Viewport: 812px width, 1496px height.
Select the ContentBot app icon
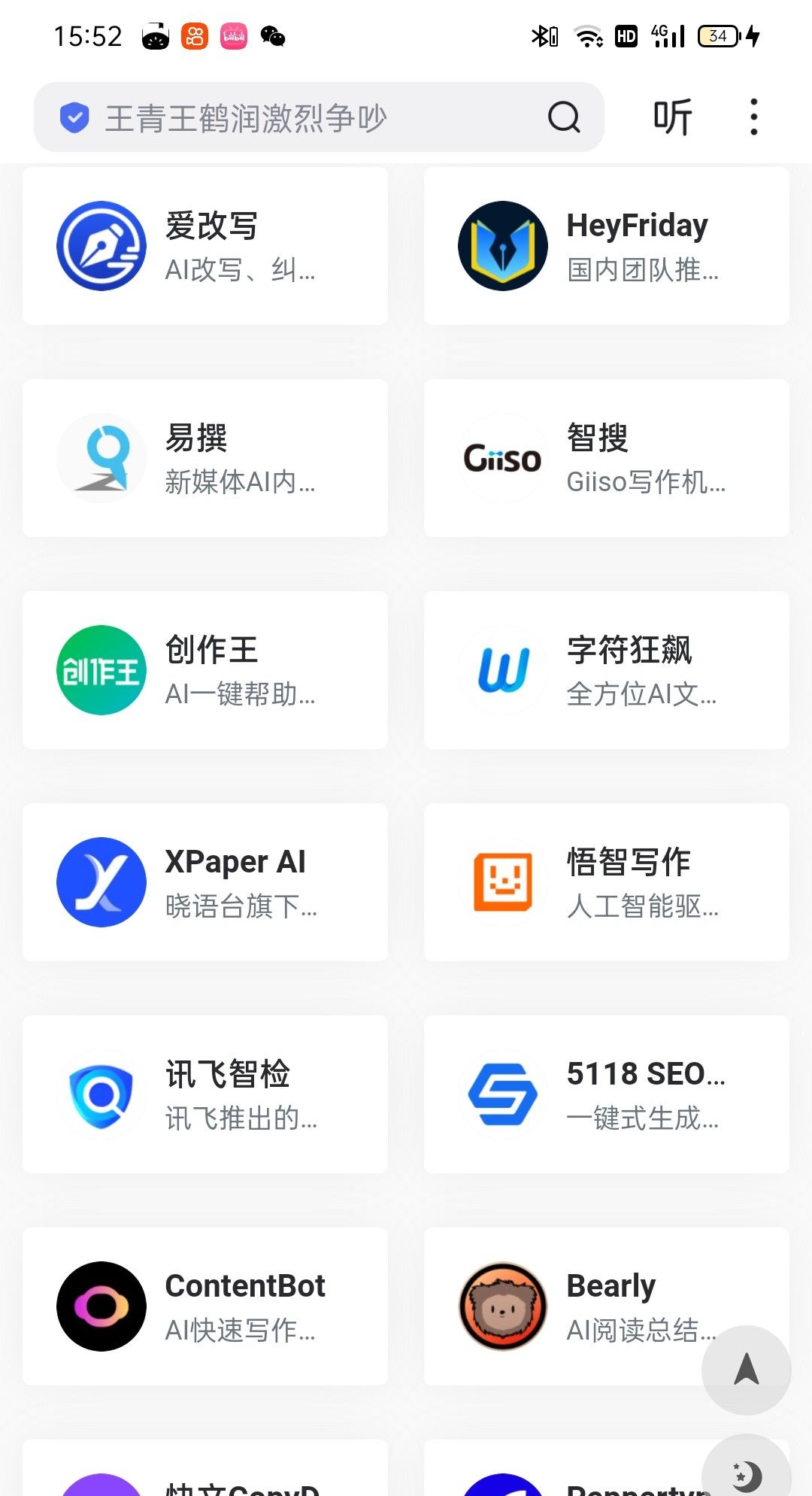(x=101, y=1306)
